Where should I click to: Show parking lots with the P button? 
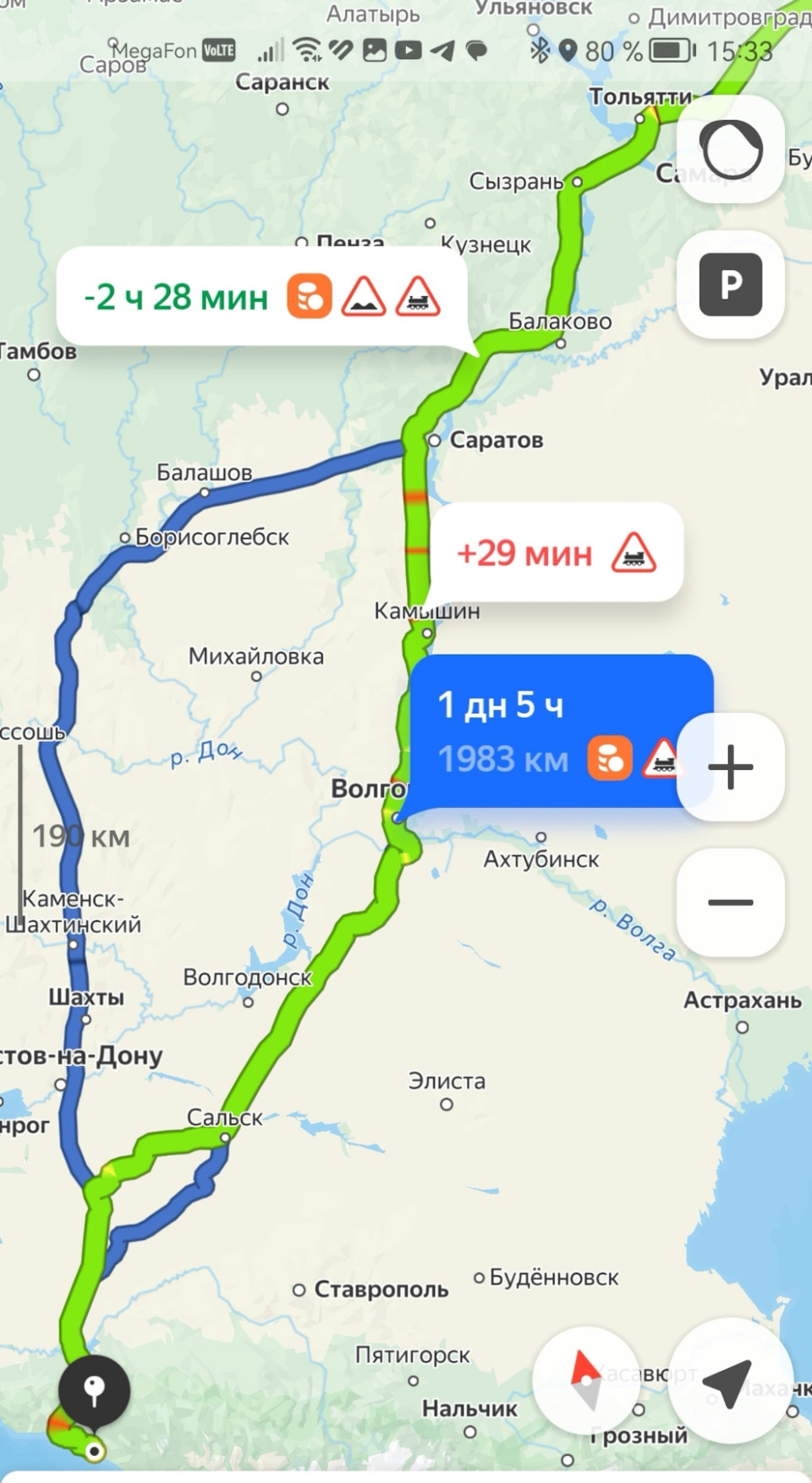tap(731, 285)
